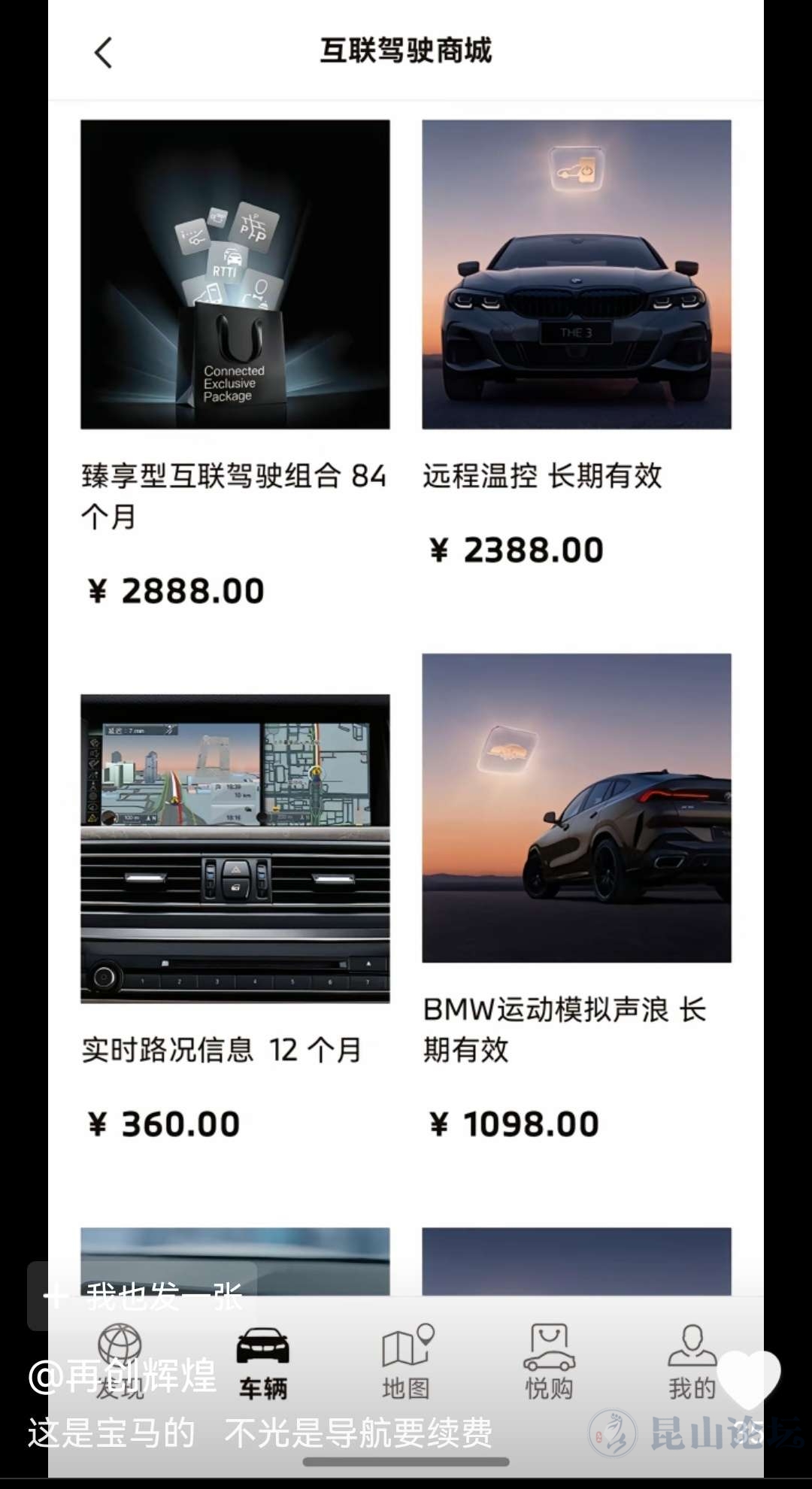Switch to the 发现 tab
Screen dimensions: 812x1489
coord(120,1360)
